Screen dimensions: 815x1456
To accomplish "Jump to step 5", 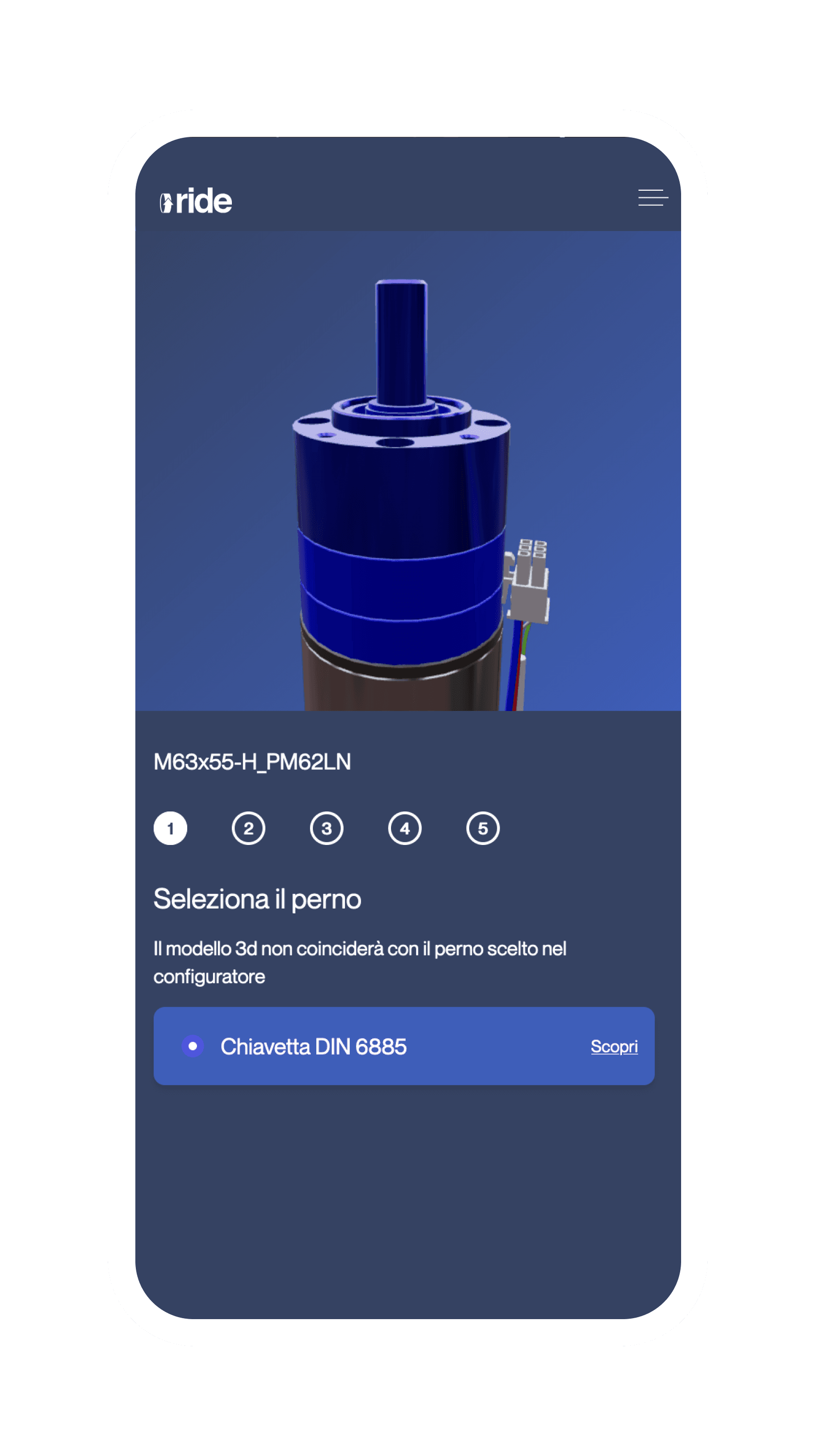I will [x=482, y=828].
